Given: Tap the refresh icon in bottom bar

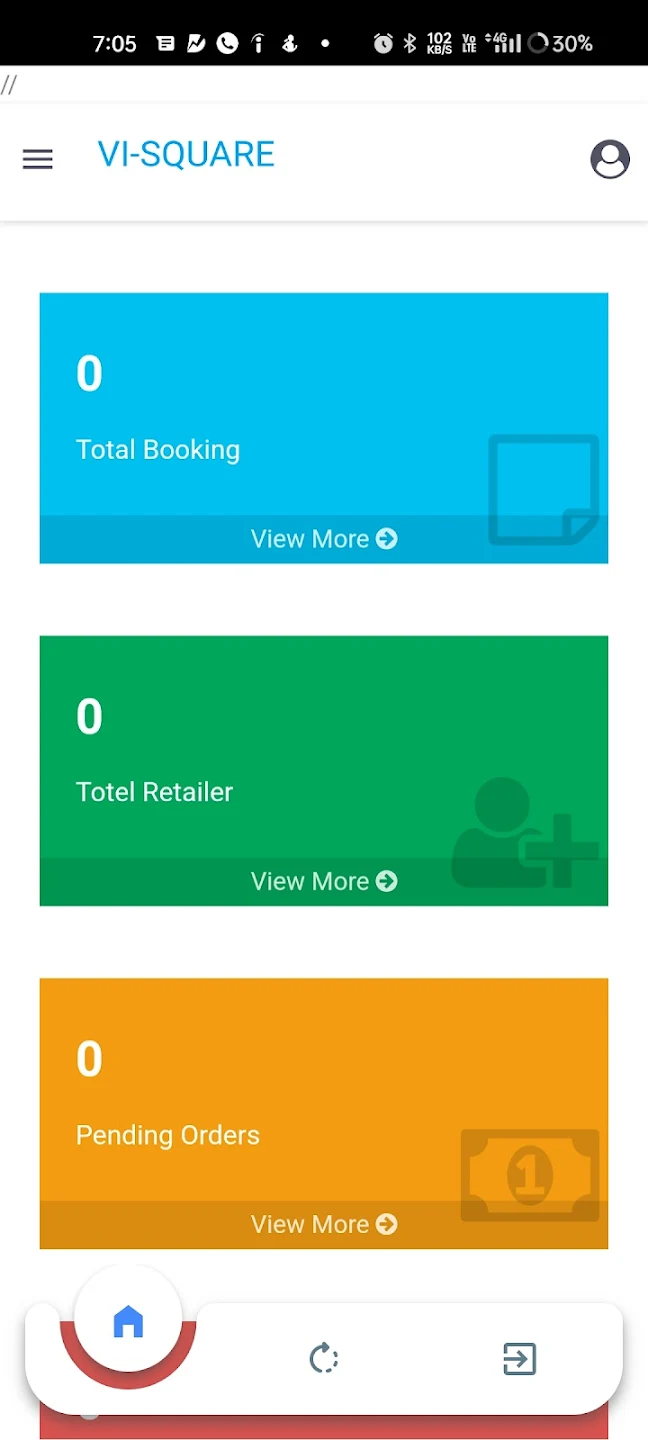Looking at the screenshot, I should [324, 1359].
